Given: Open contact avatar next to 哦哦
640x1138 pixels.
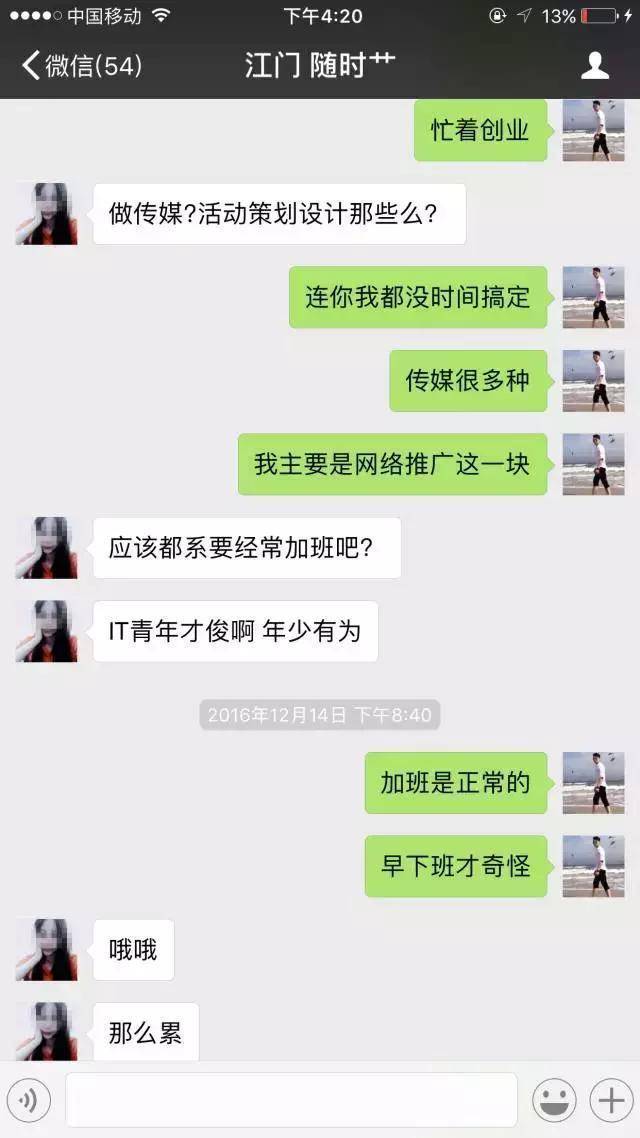Looking at the screenshot, I should point(46,949).
